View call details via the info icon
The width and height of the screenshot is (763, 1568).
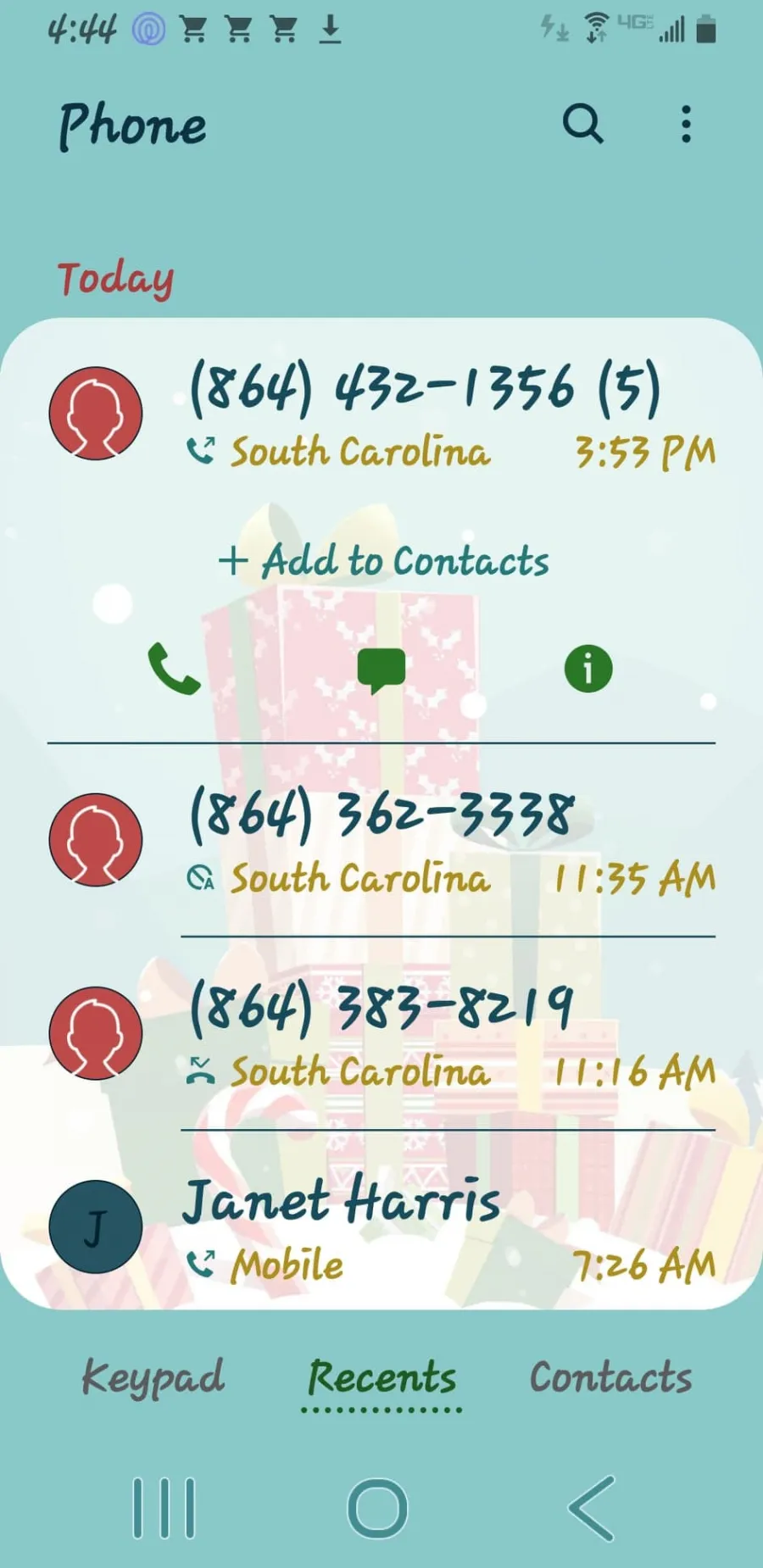(588, 669)
